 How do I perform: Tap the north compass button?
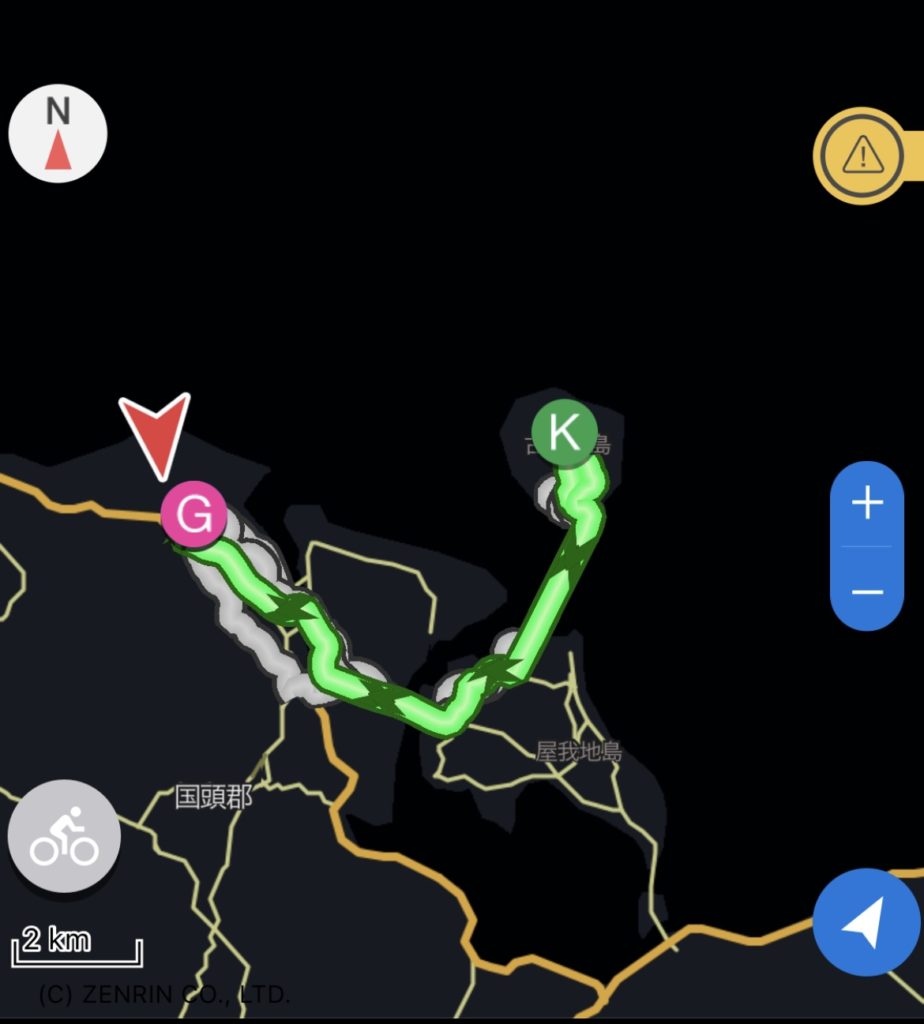[x=58, y=134]
